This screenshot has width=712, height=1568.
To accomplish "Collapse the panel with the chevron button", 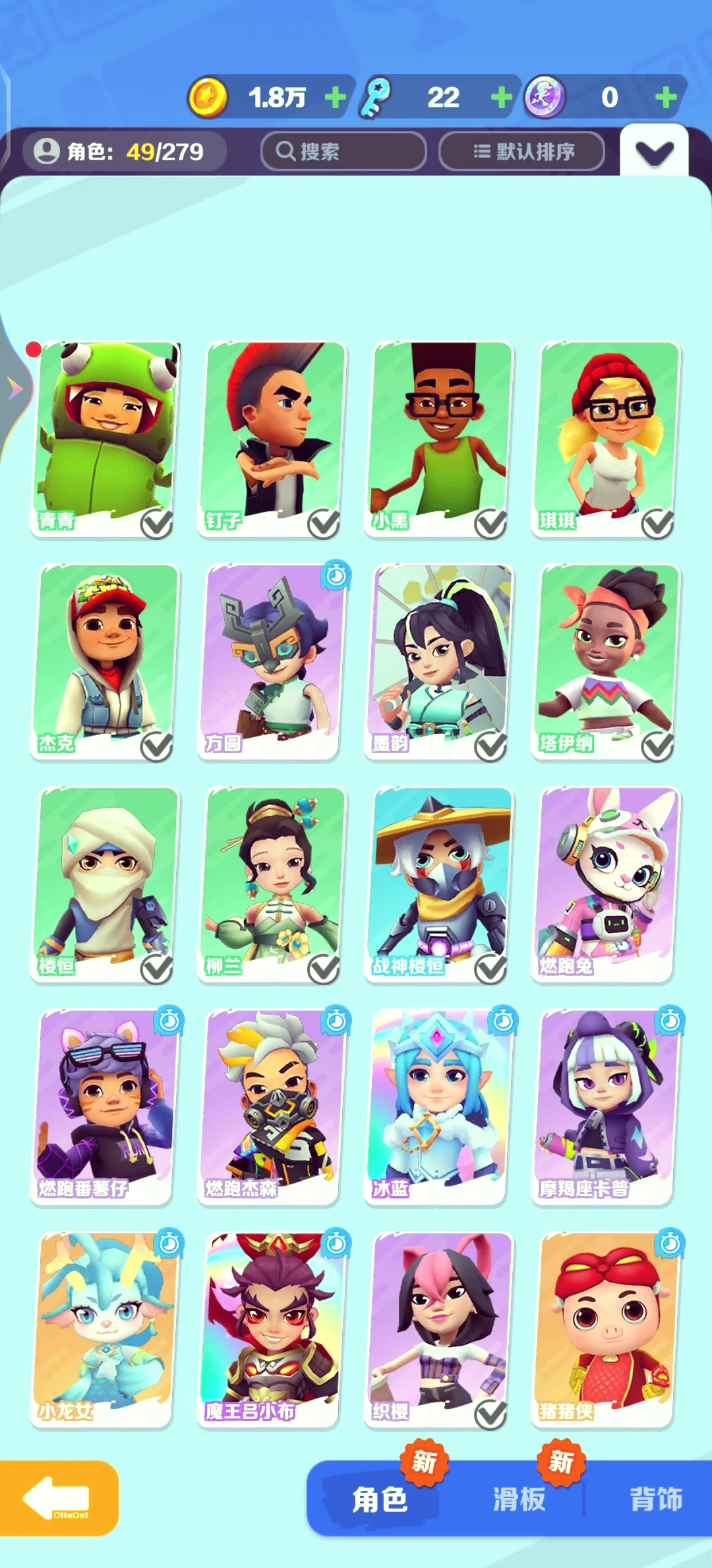I will point(654,152).
